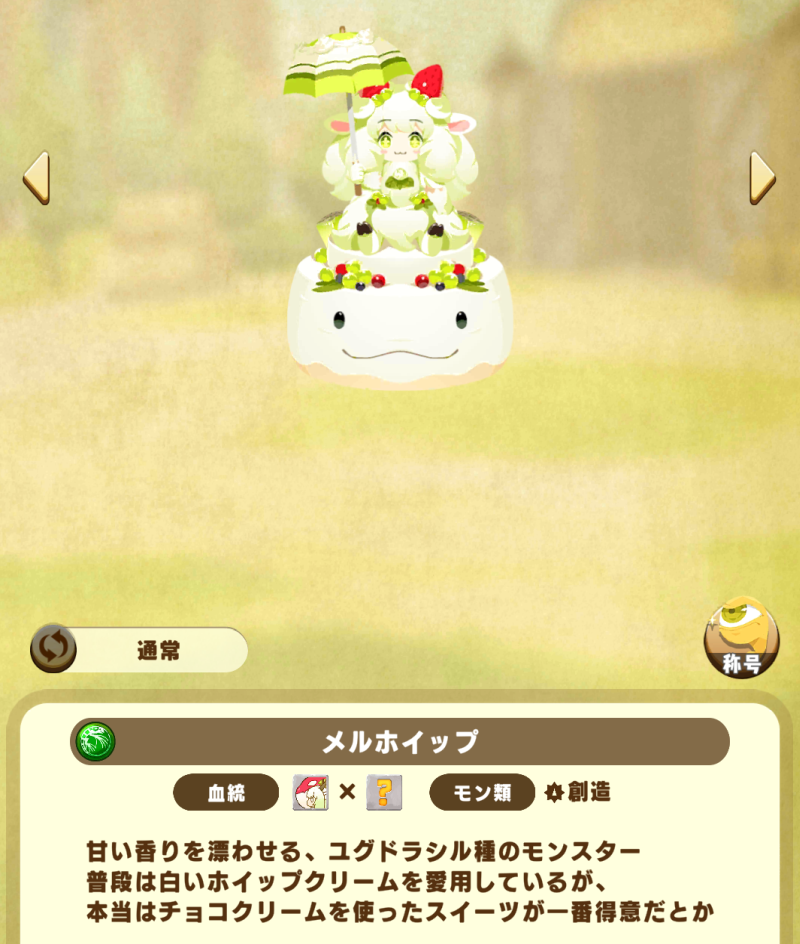Toggle the 通常 form switch button

coord(54,649)
